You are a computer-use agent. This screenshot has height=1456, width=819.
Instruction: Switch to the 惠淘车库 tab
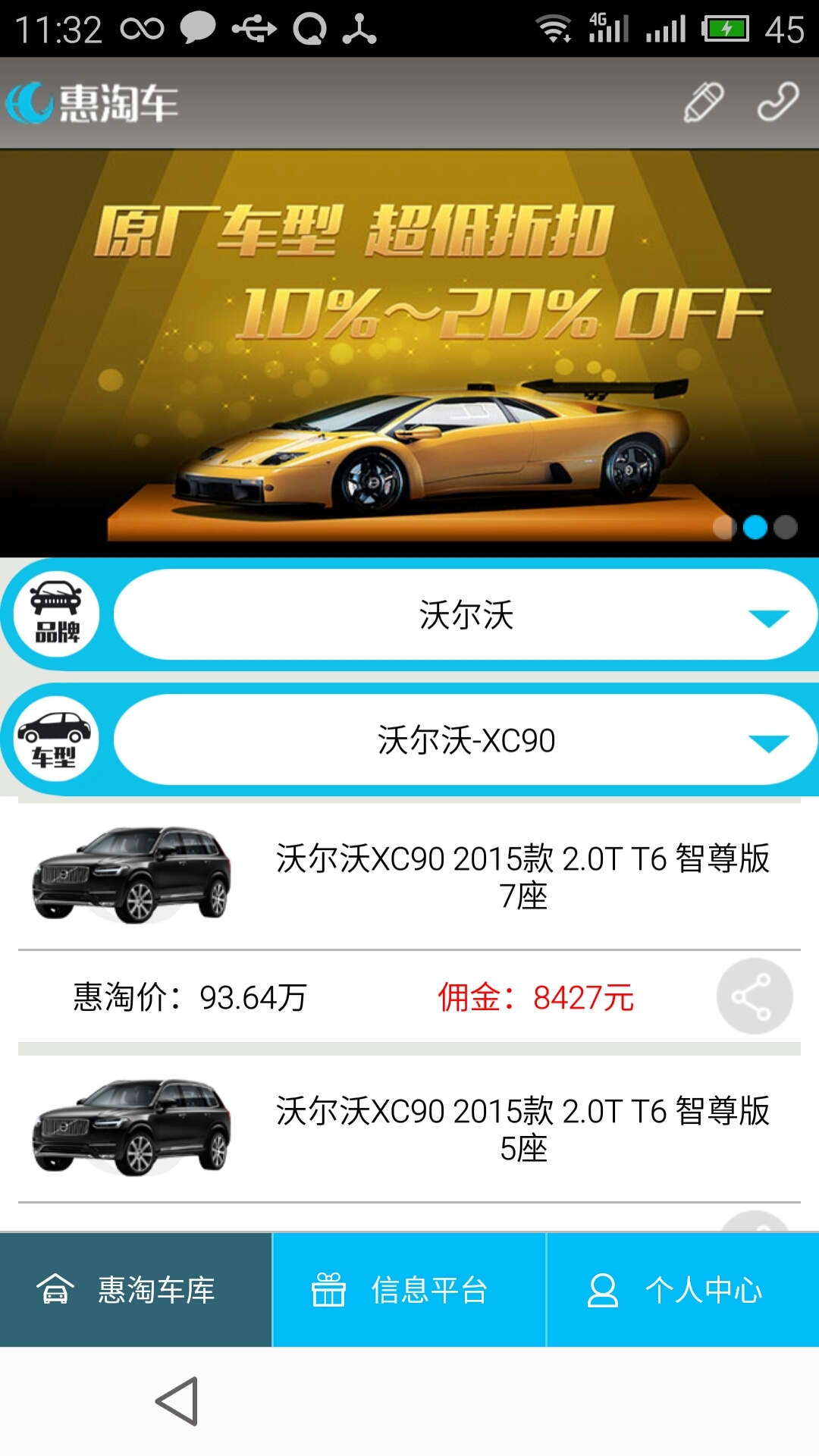pos(136,1290)
